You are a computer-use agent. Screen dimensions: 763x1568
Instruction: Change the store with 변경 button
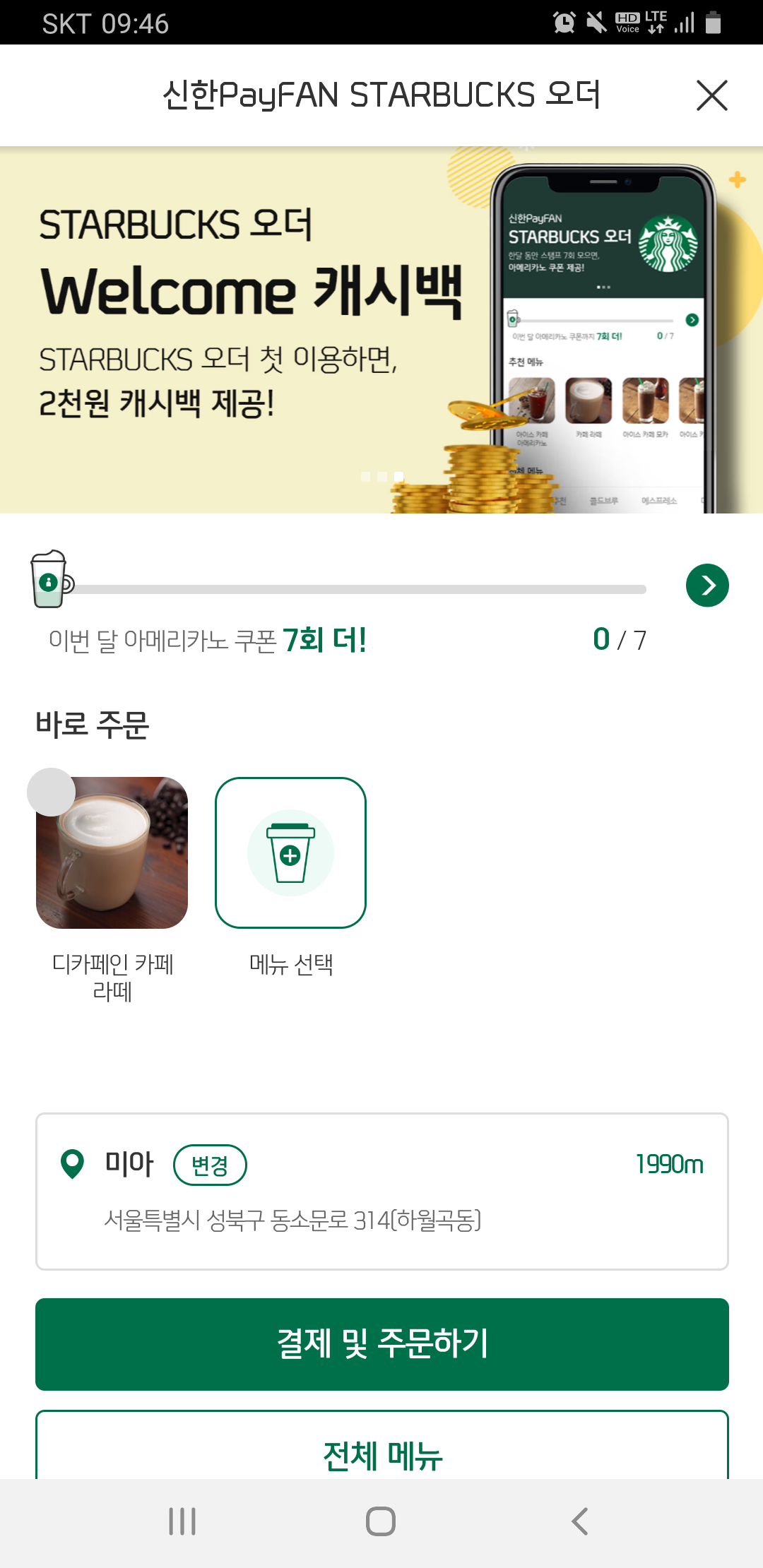[210, 1165]
